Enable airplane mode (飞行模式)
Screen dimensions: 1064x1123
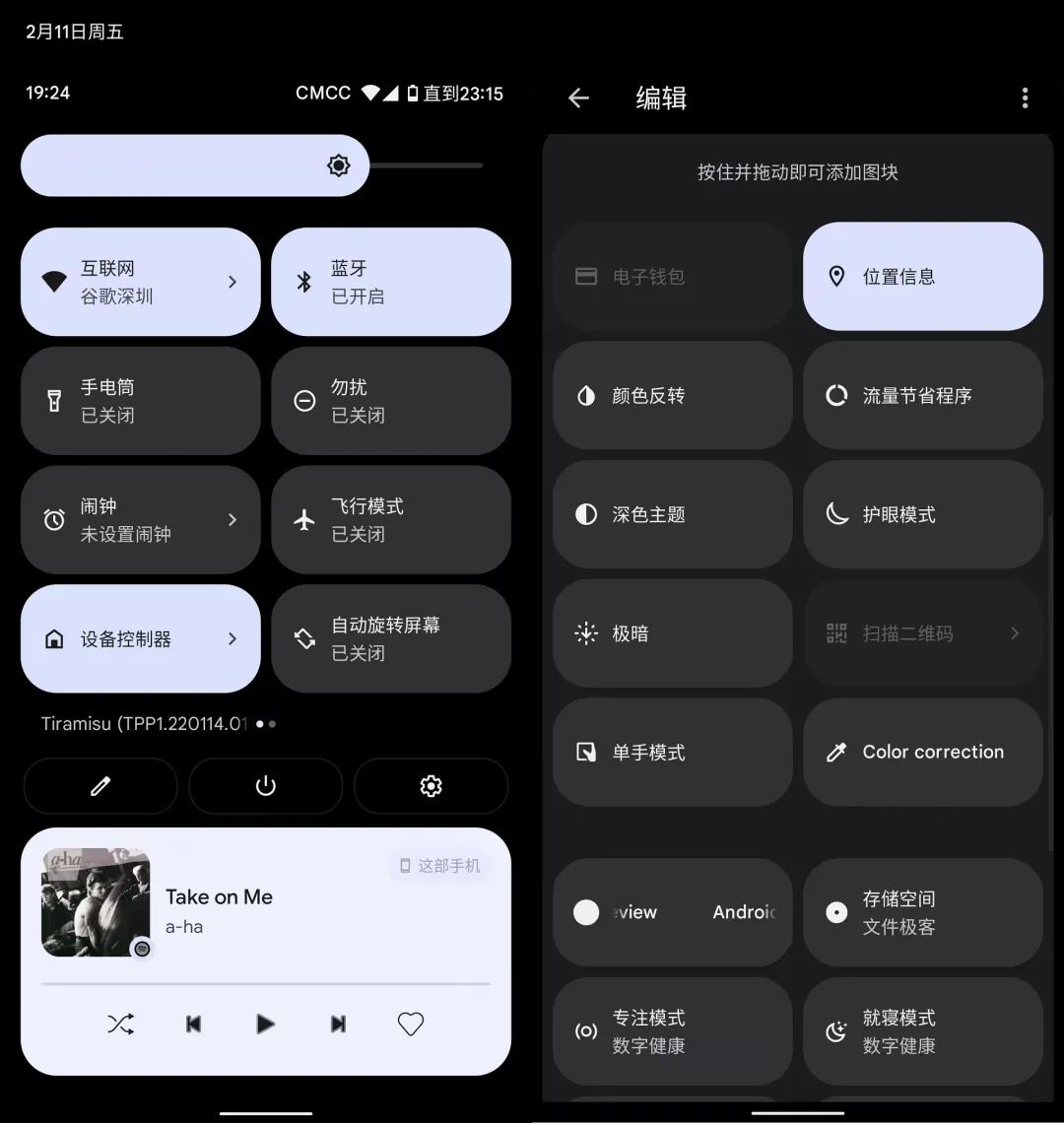point(390,520)
